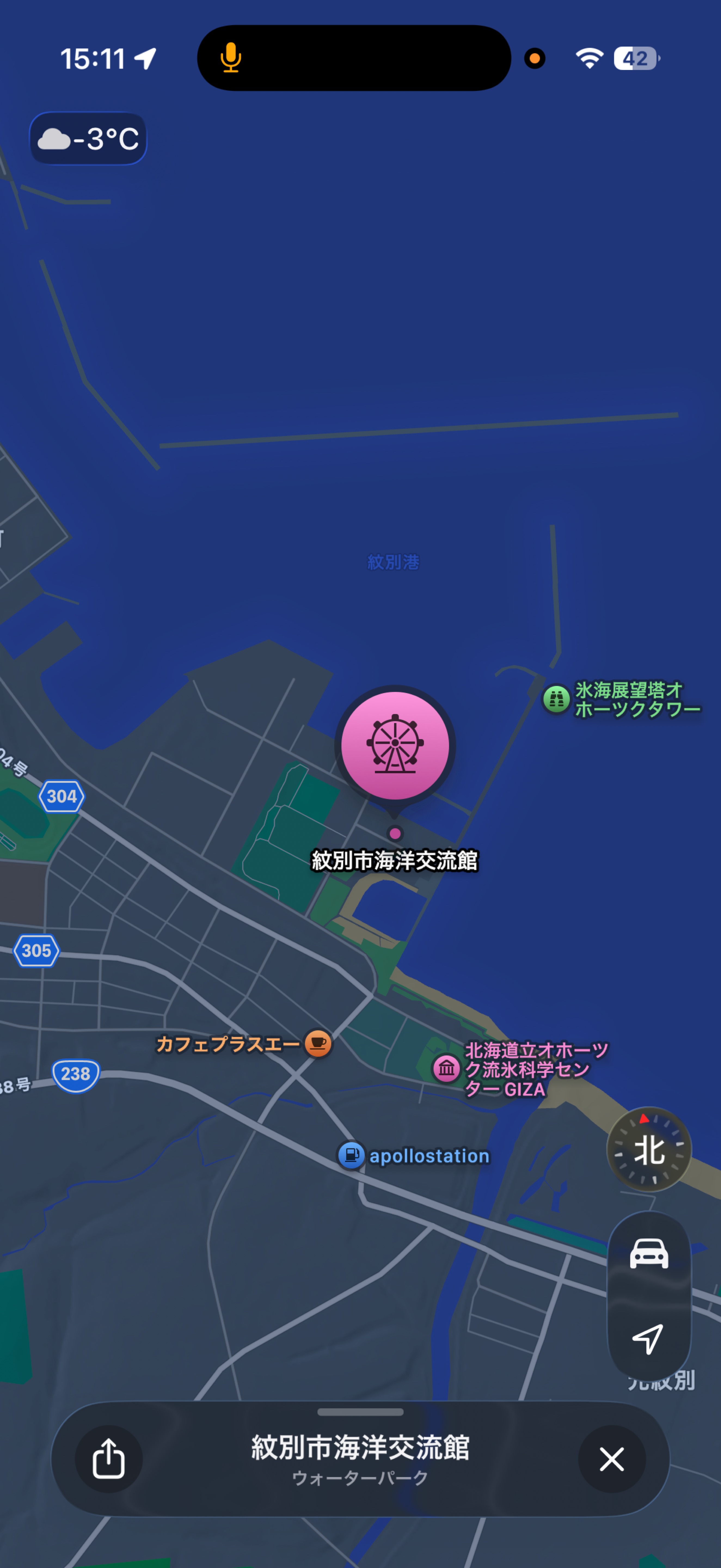The image size is (721, 1568).
Task: Open the driving map mode button
Action: click(649, 1254)
